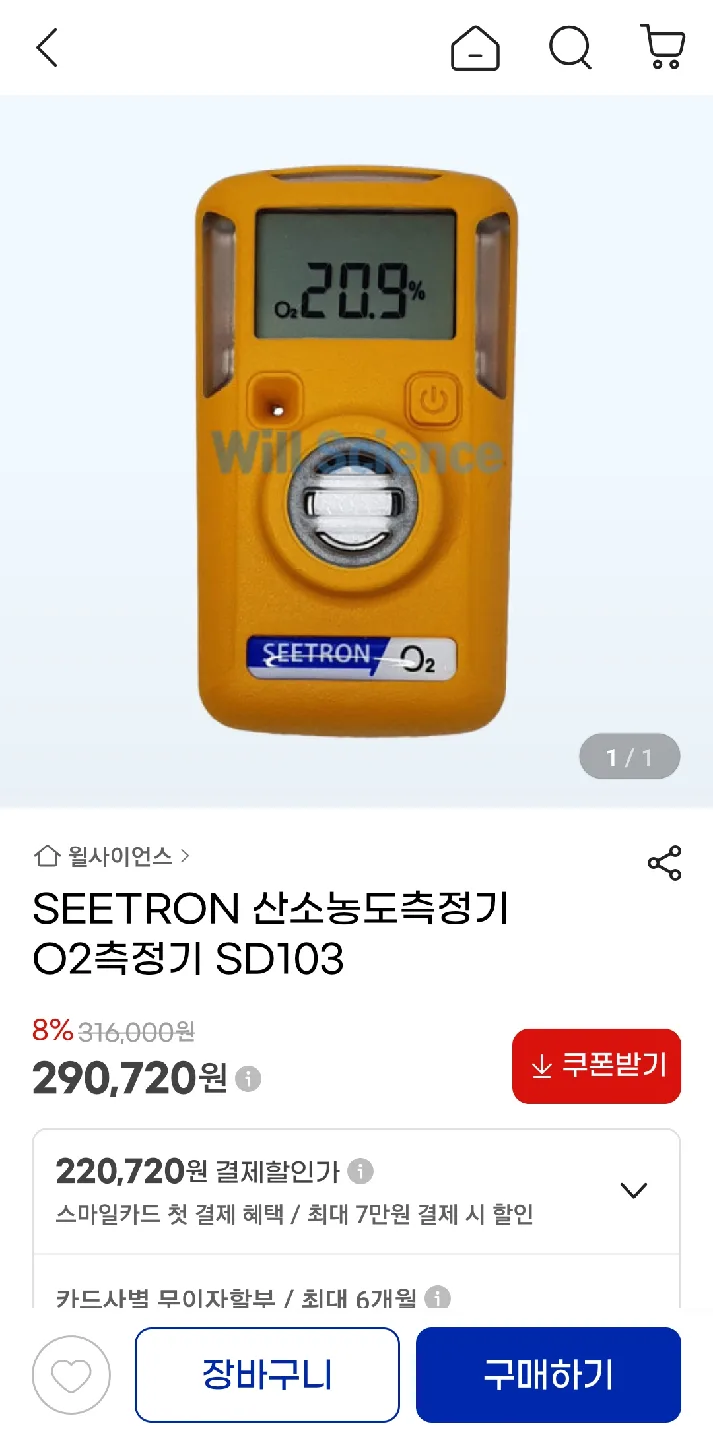Go back to the previous page

tap(47, 47)
